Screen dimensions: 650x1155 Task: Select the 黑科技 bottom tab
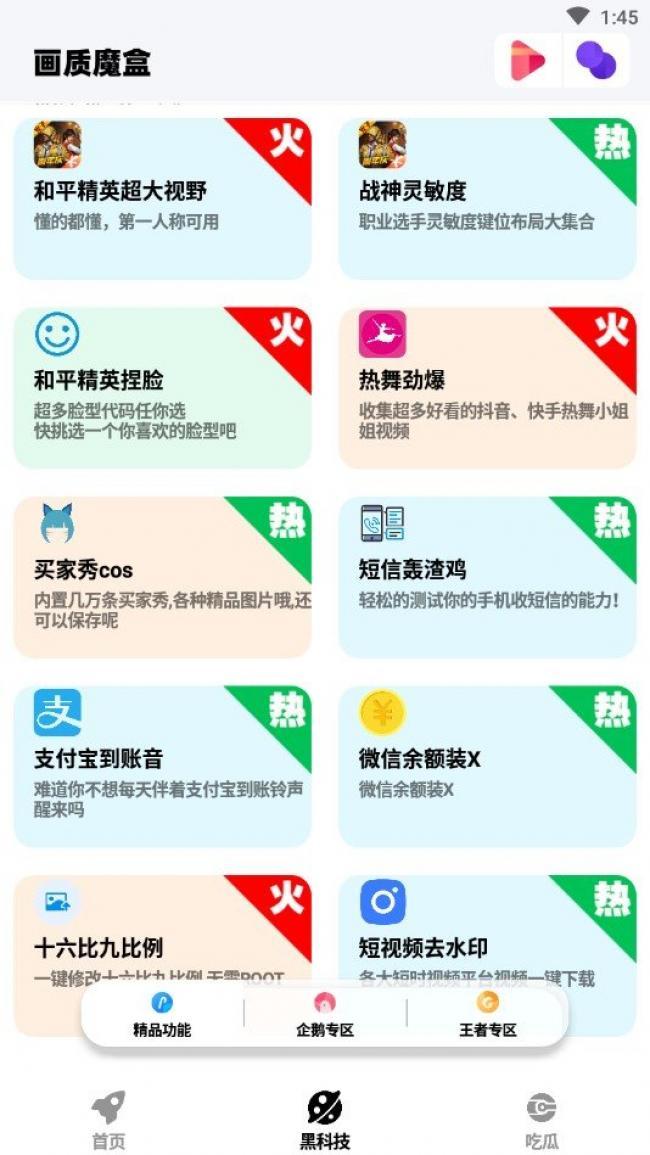point(325,1120)
